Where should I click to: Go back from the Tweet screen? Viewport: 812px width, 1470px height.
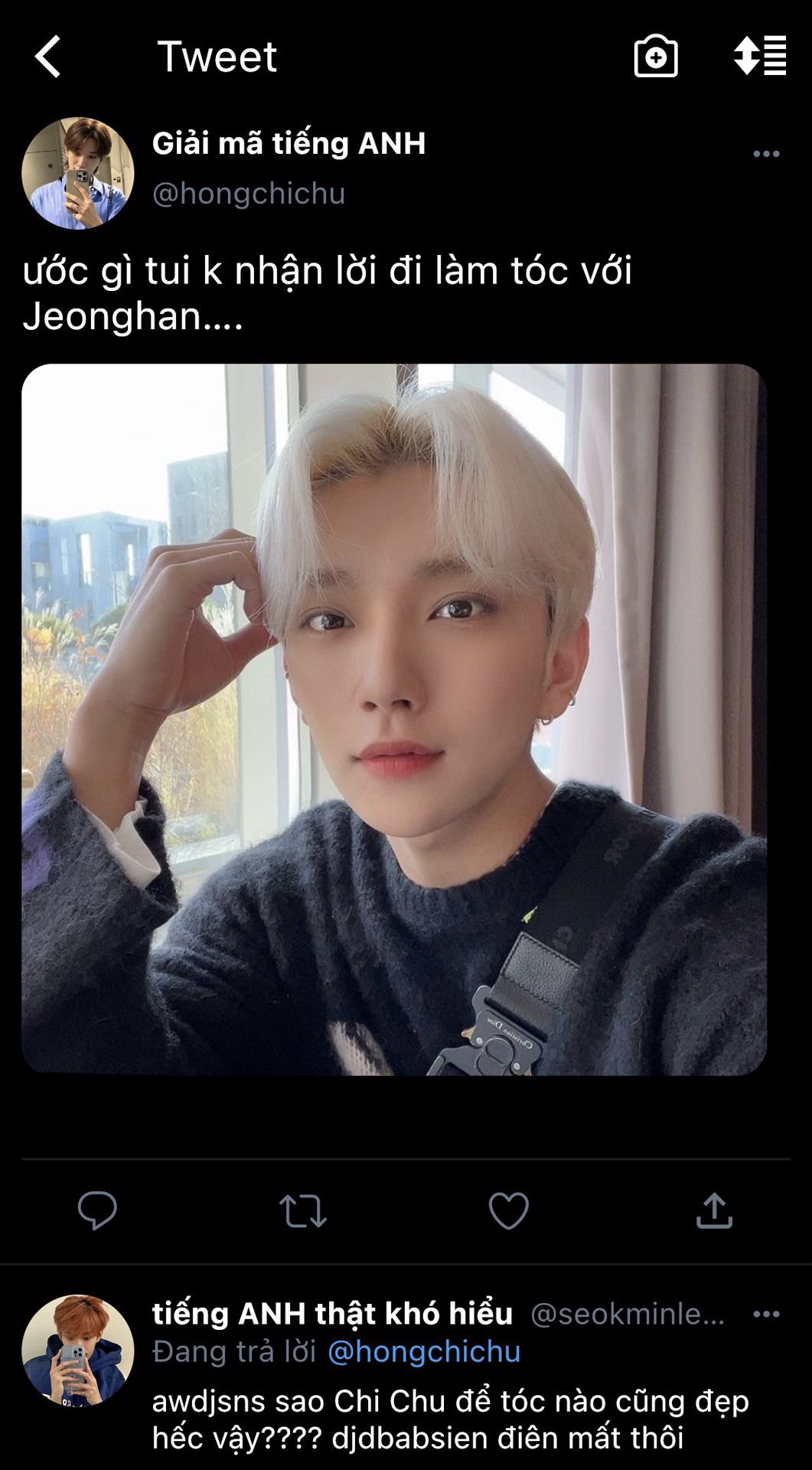[x=47, y=57]
